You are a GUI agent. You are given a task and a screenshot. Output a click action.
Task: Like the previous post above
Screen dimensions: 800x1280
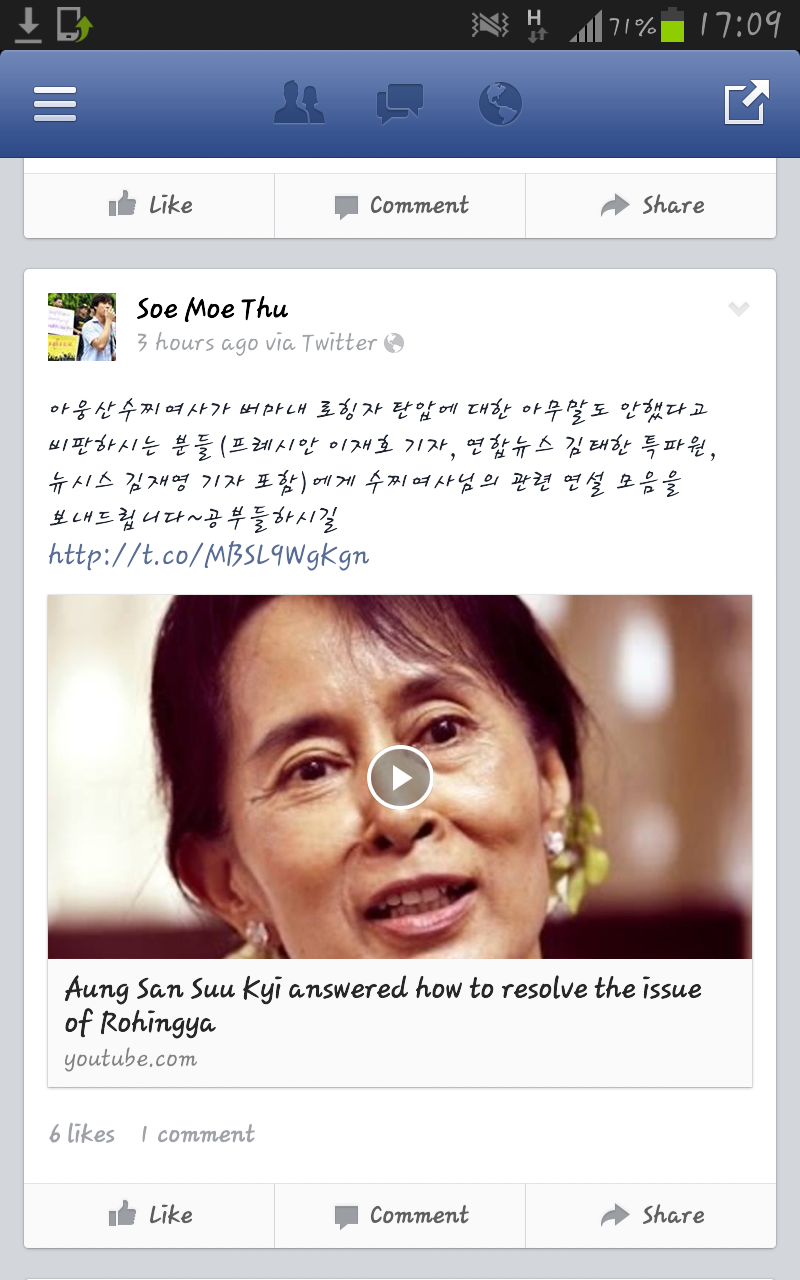[150, 205]
